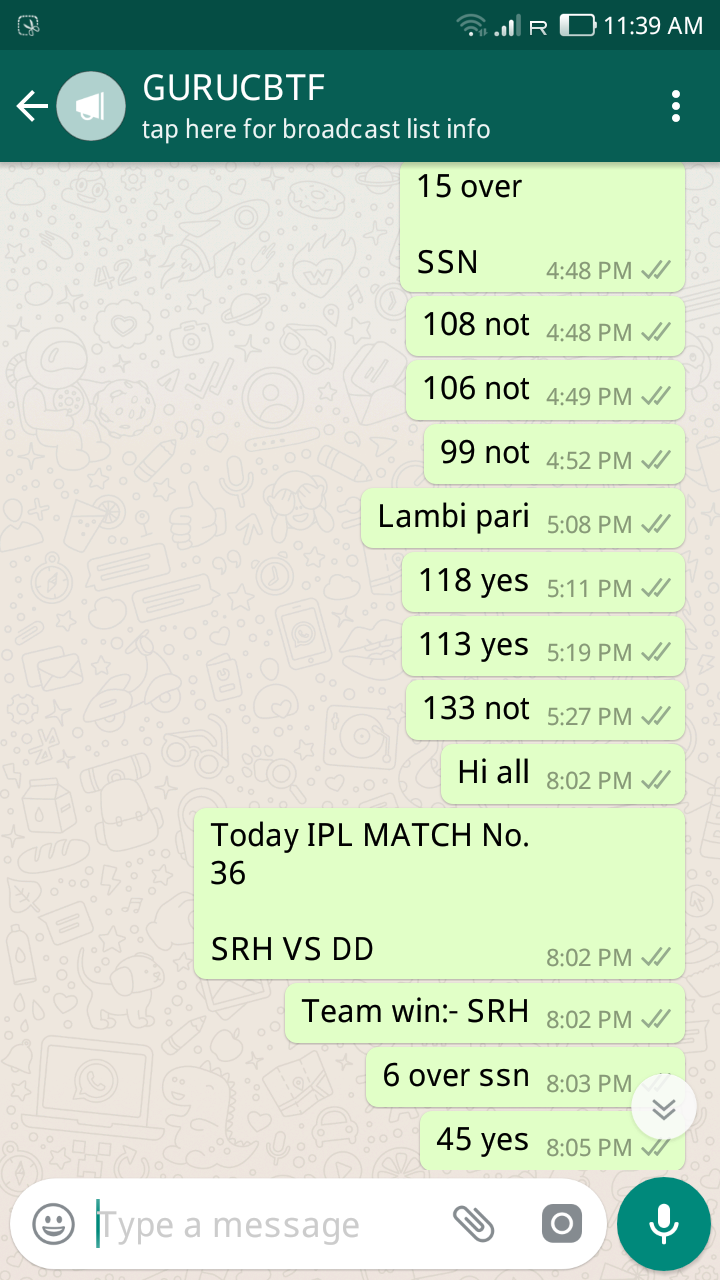Tap the voice message microphone button
Image resolution: width=720 pixels, height=1280 pixels.
[663, 1223]
